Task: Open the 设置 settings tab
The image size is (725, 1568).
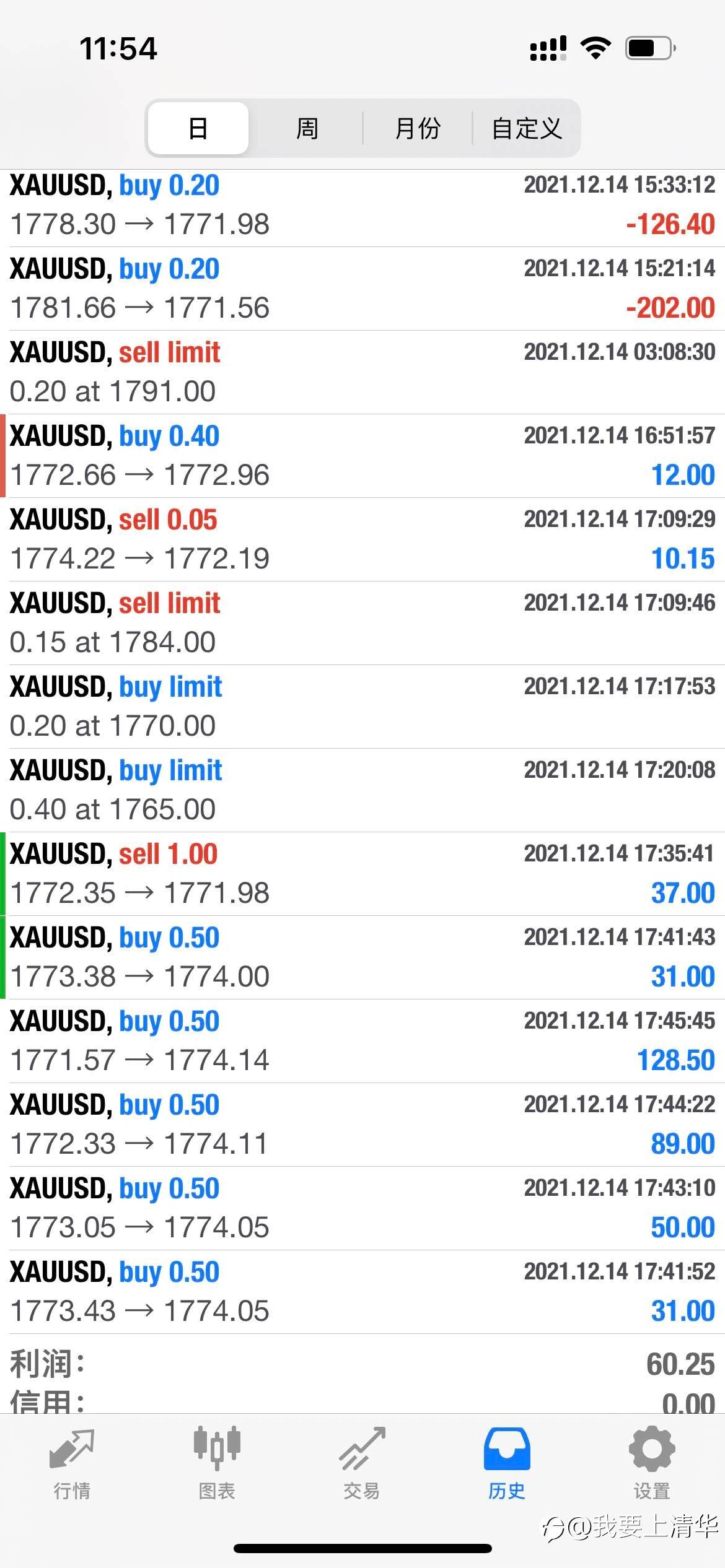Action: click(x=652, y=1464)
